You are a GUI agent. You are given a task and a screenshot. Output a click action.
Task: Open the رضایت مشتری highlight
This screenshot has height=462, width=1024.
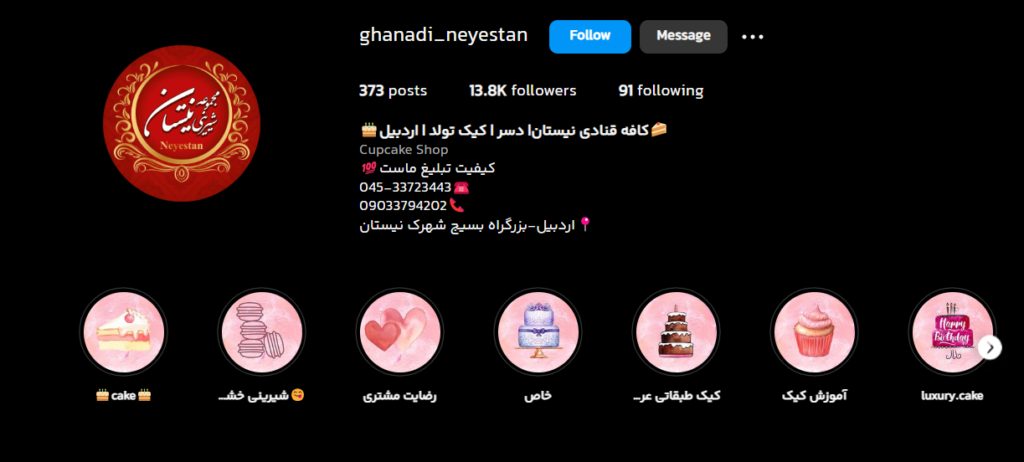click(400, 333)
